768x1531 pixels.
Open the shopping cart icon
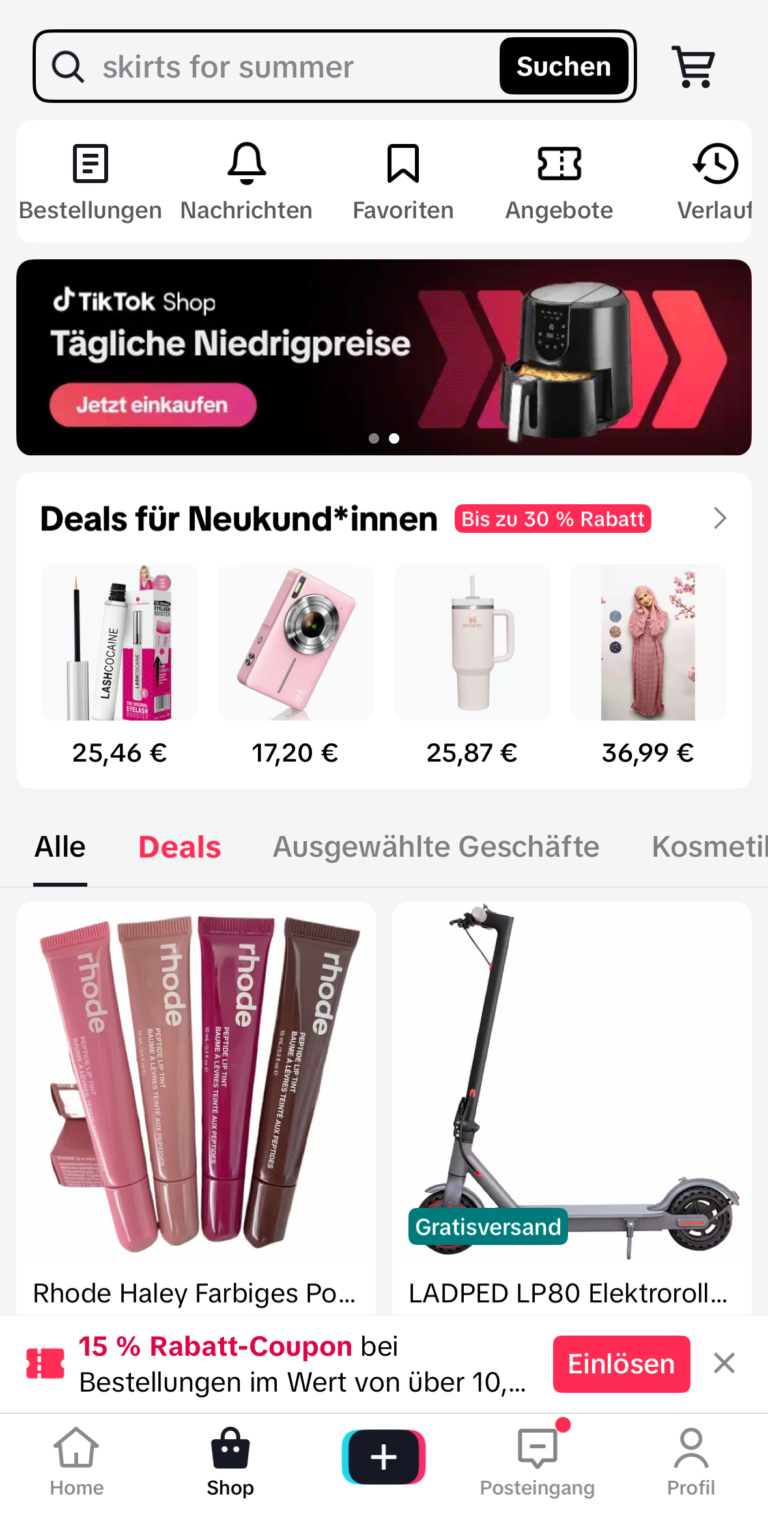[694, 66]
